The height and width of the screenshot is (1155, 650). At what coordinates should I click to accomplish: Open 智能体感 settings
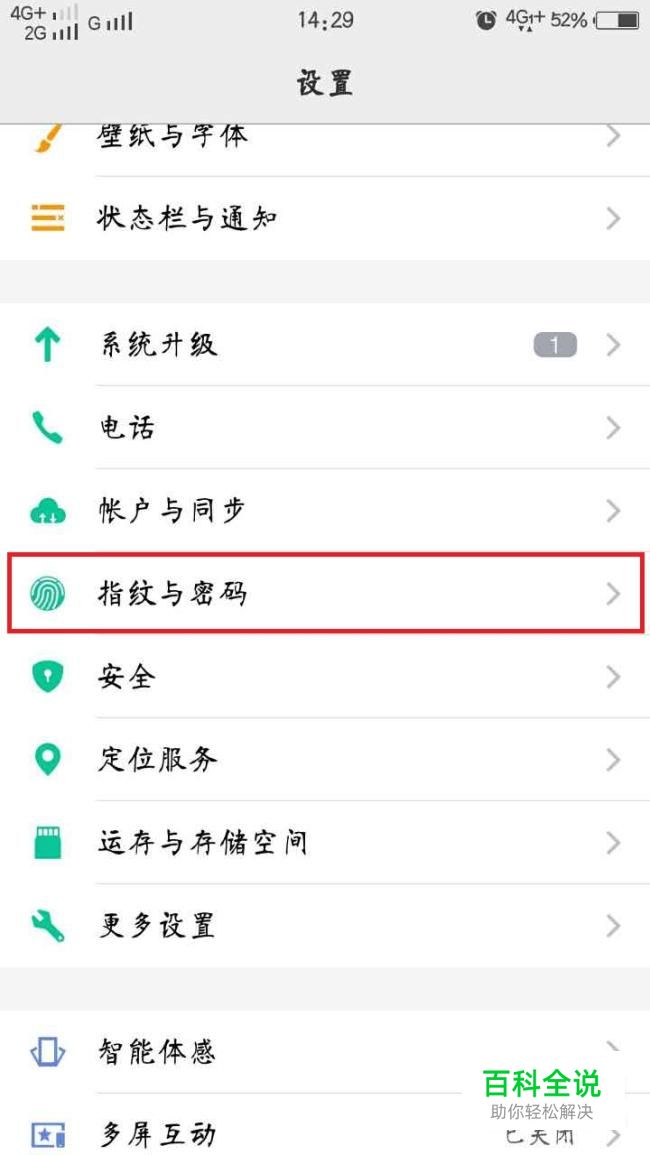[x=325, y=1052]
